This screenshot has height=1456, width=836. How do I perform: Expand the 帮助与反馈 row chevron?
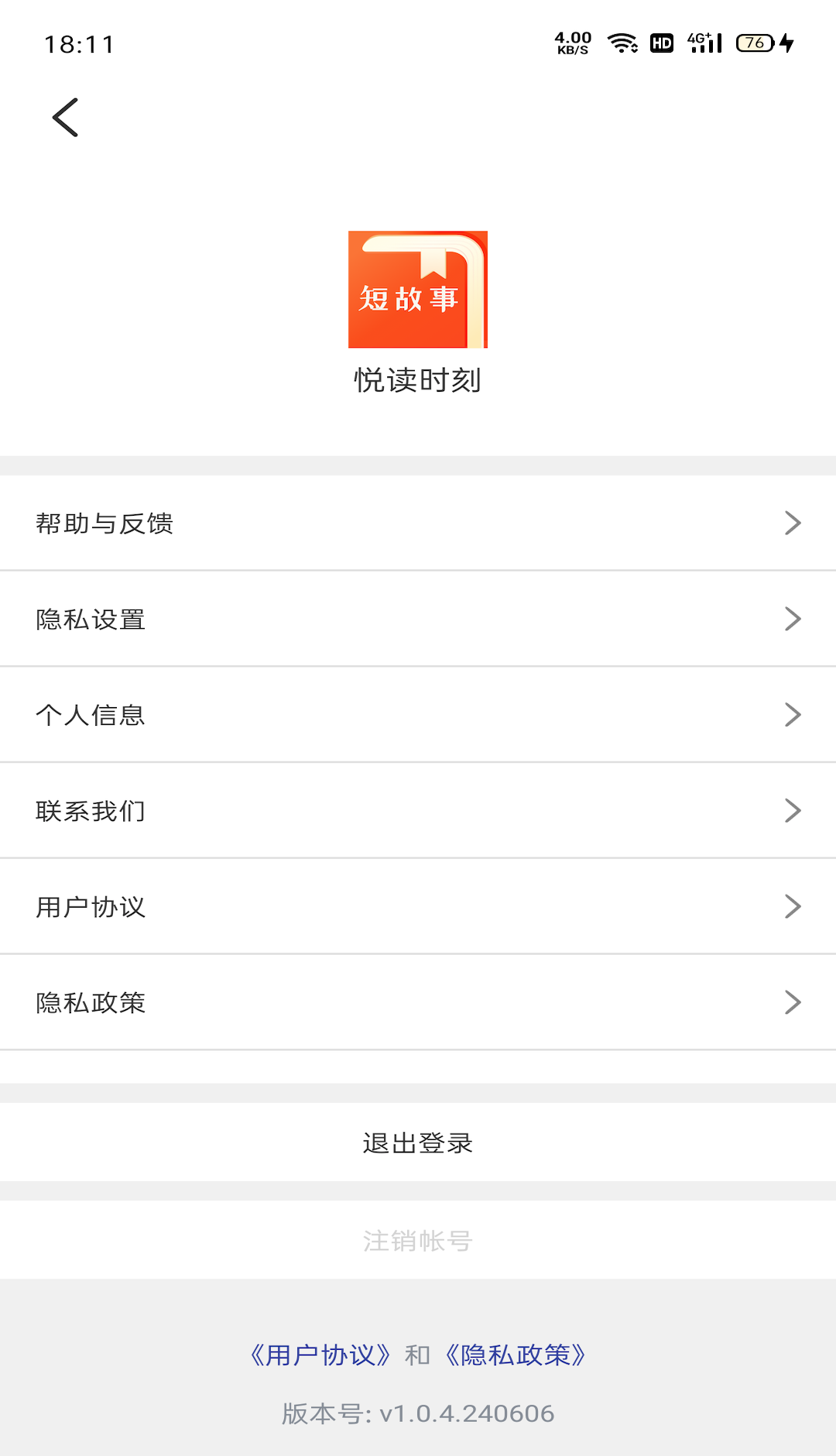point(792,523)
